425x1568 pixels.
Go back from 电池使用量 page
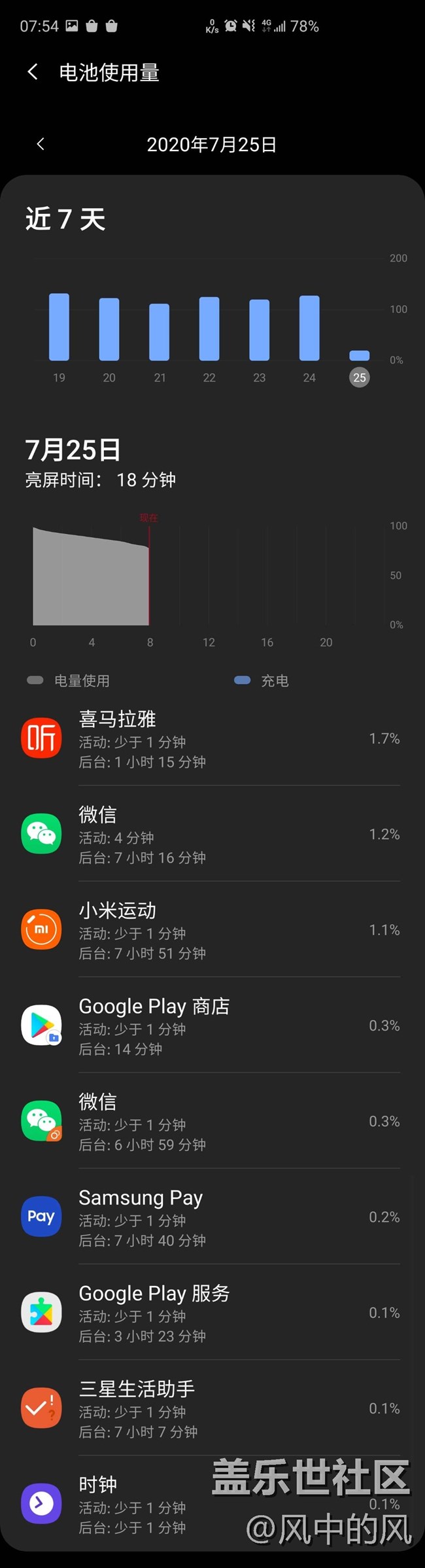33,72
